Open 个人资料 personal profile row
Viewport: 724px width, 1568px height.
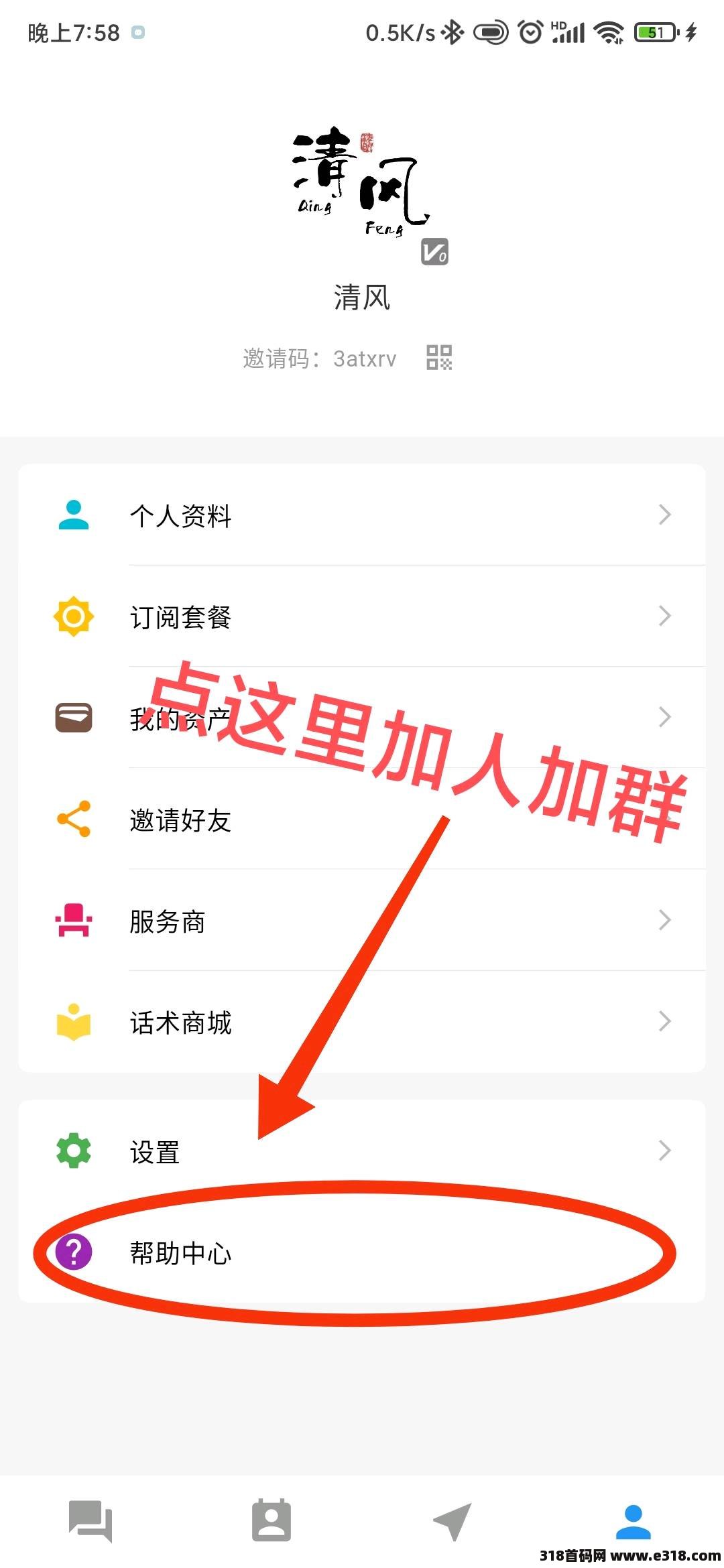(362, 515)
